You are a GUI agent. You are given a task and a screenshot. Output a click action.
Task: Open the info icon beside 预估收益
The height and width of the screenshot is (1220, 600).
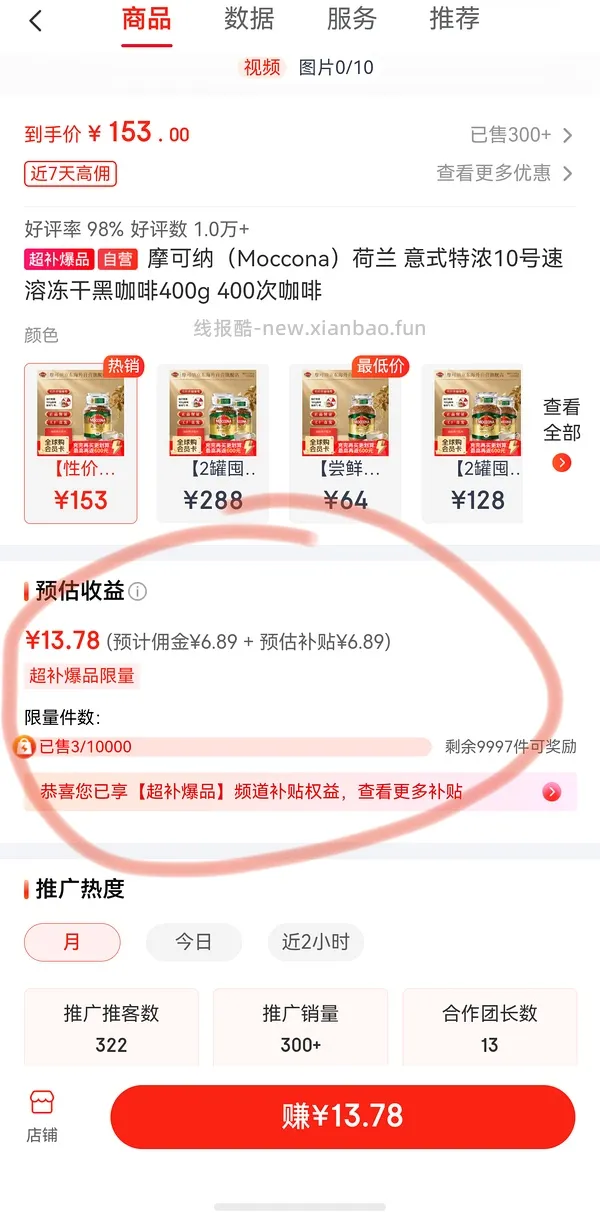coord(138,591)
